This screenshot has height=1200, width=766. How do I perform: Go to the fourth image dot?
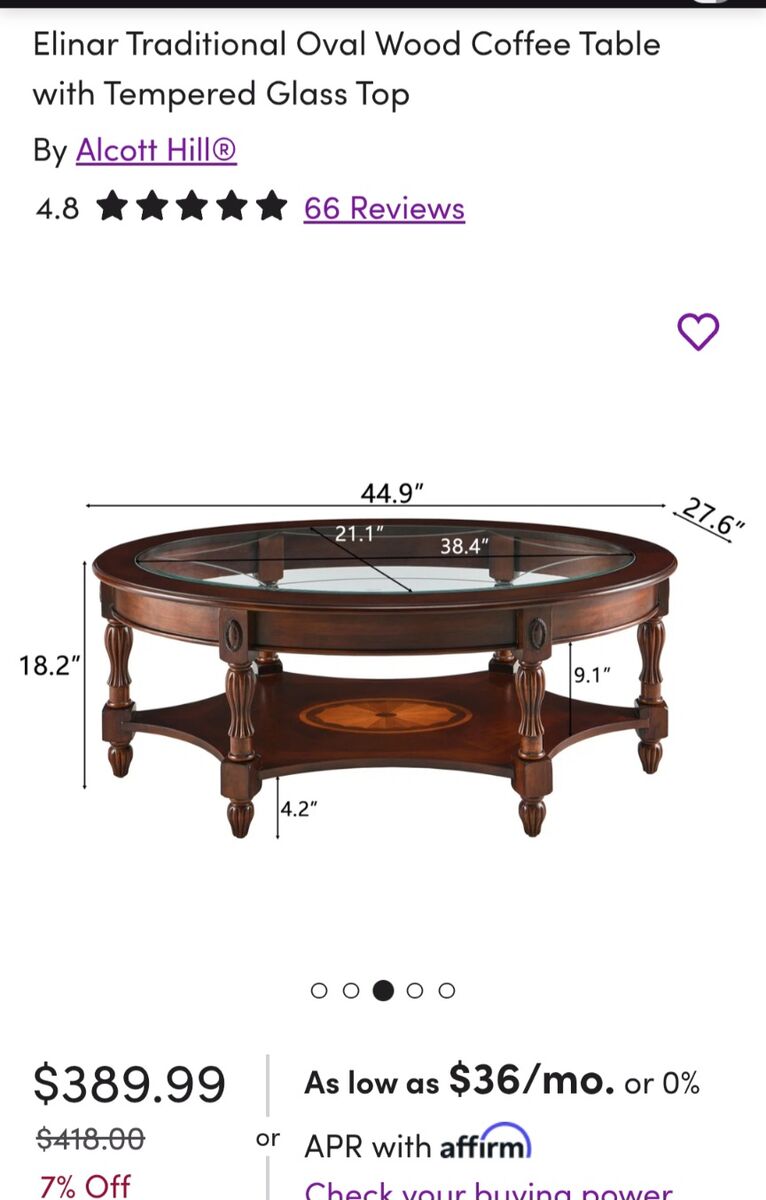[415, 990]
